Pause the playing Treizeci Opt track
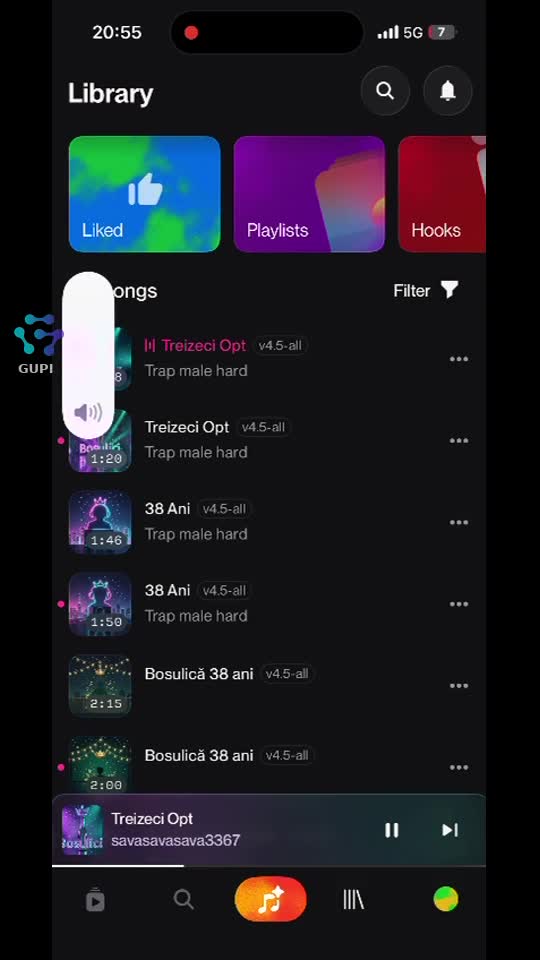The width and height of the screenshot is (540, 960). point(391,830)
